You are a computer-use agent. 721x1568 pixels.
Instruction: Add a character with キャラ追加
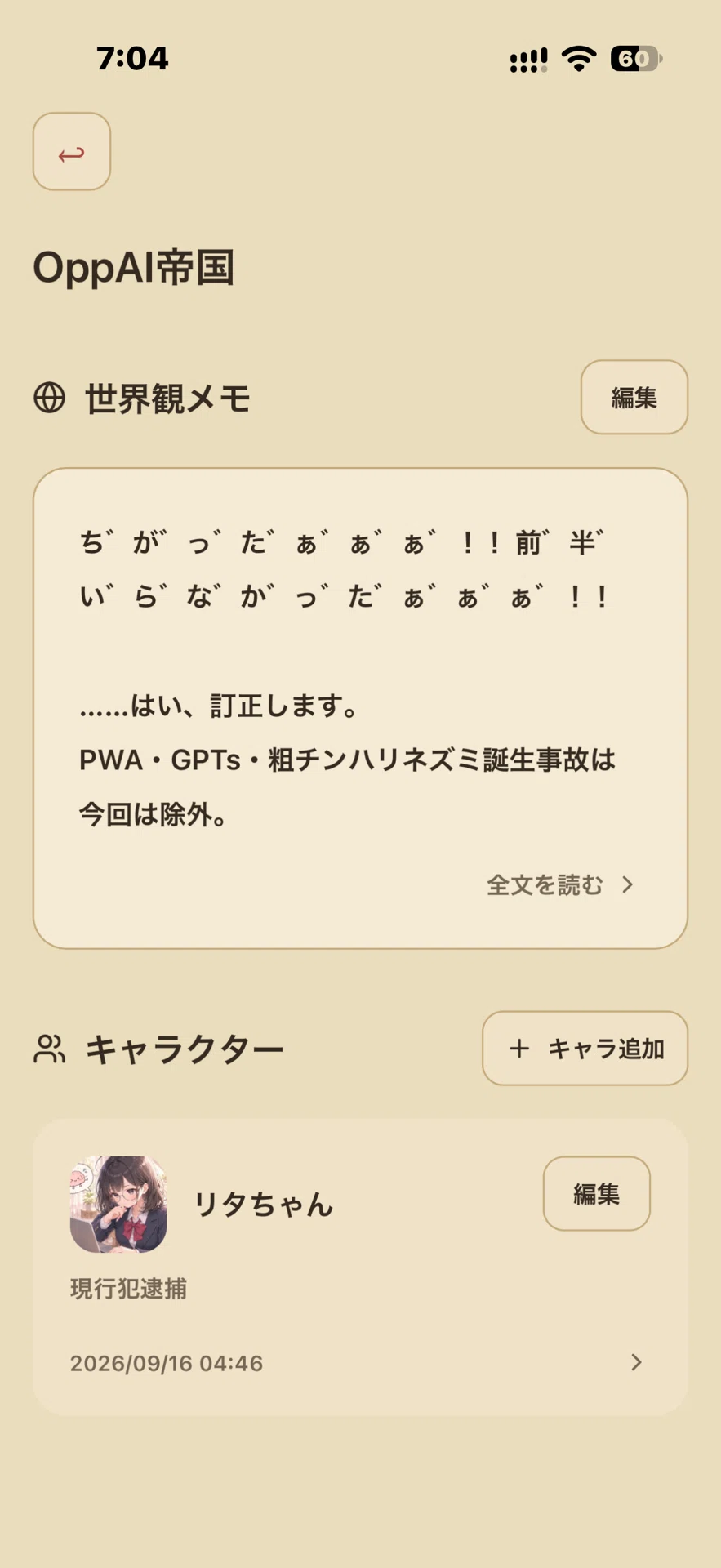click(585, 1049)
